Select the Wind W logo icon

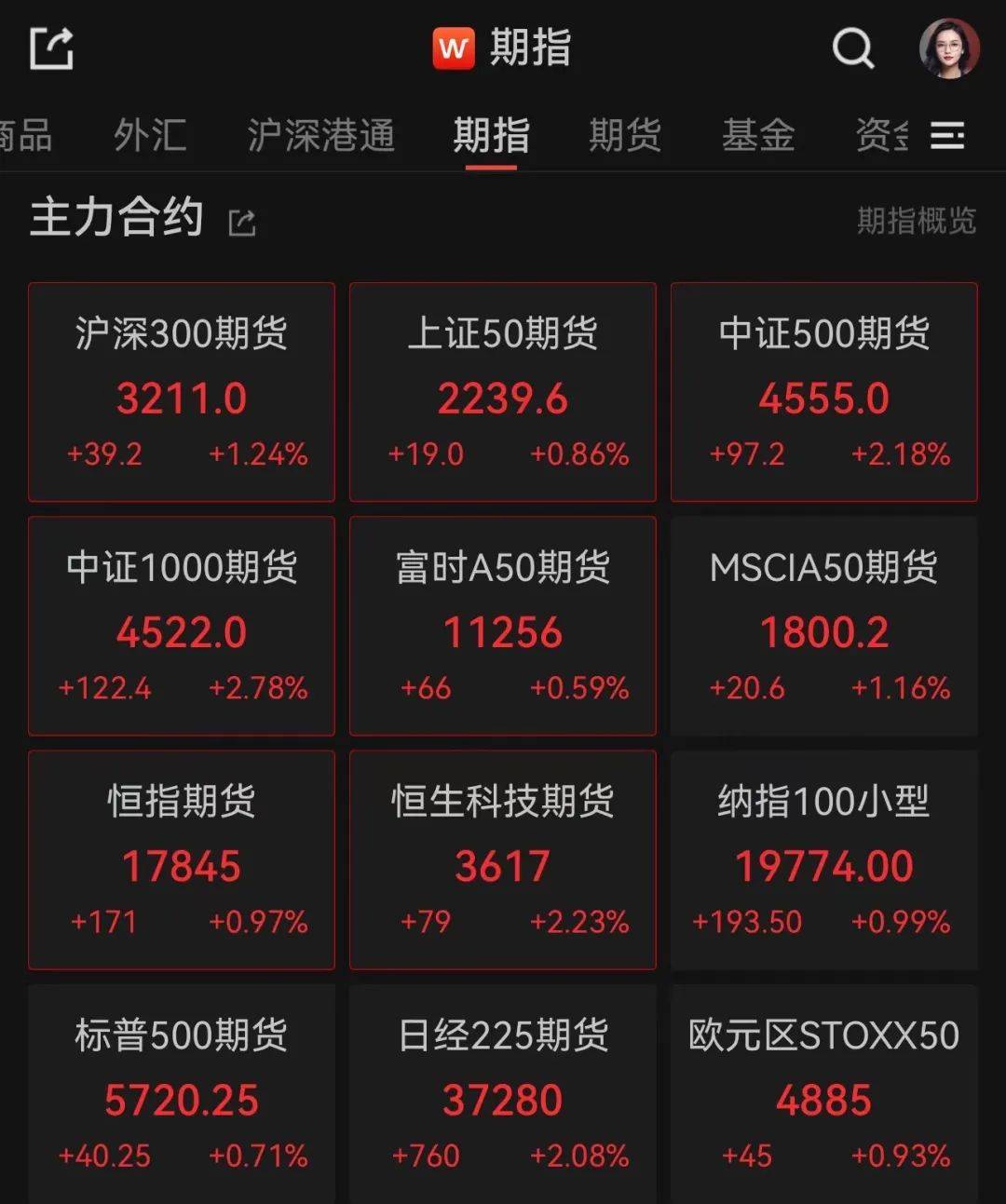(x=455, y=48)
